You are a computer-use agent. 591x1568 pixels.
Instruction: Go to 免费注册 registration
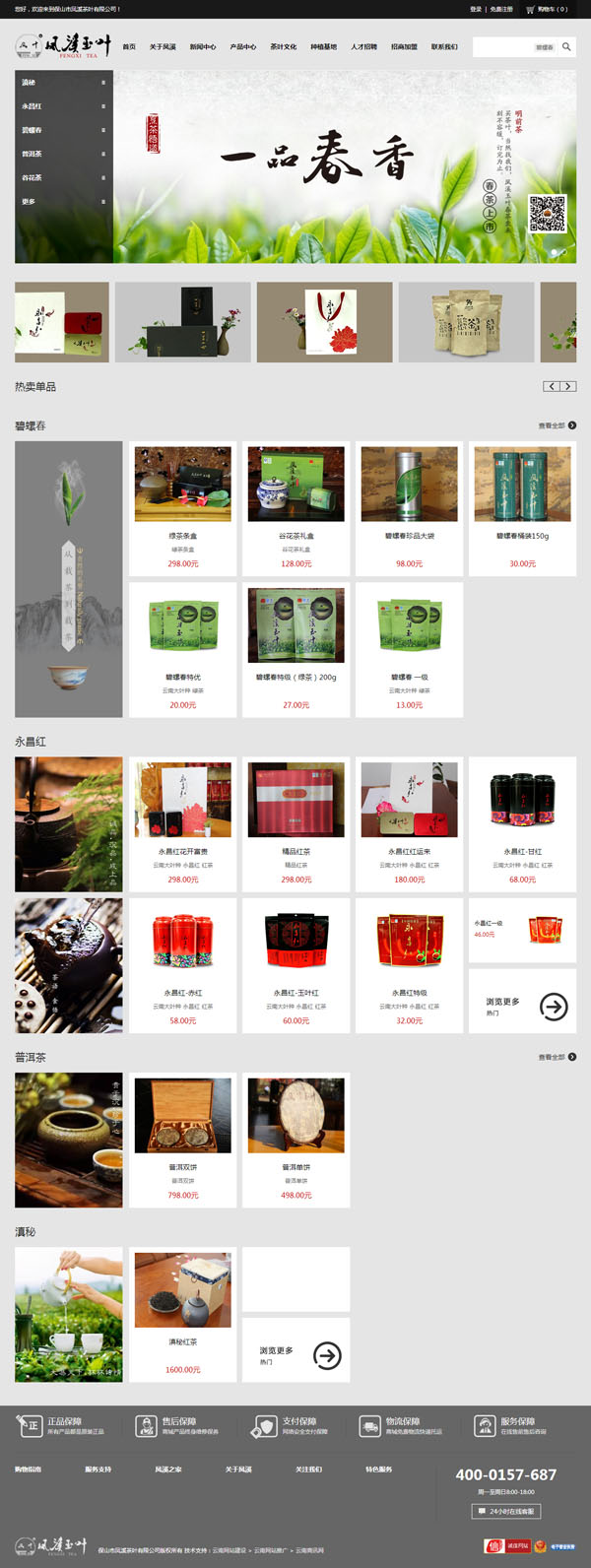click(x=501, y=9)
